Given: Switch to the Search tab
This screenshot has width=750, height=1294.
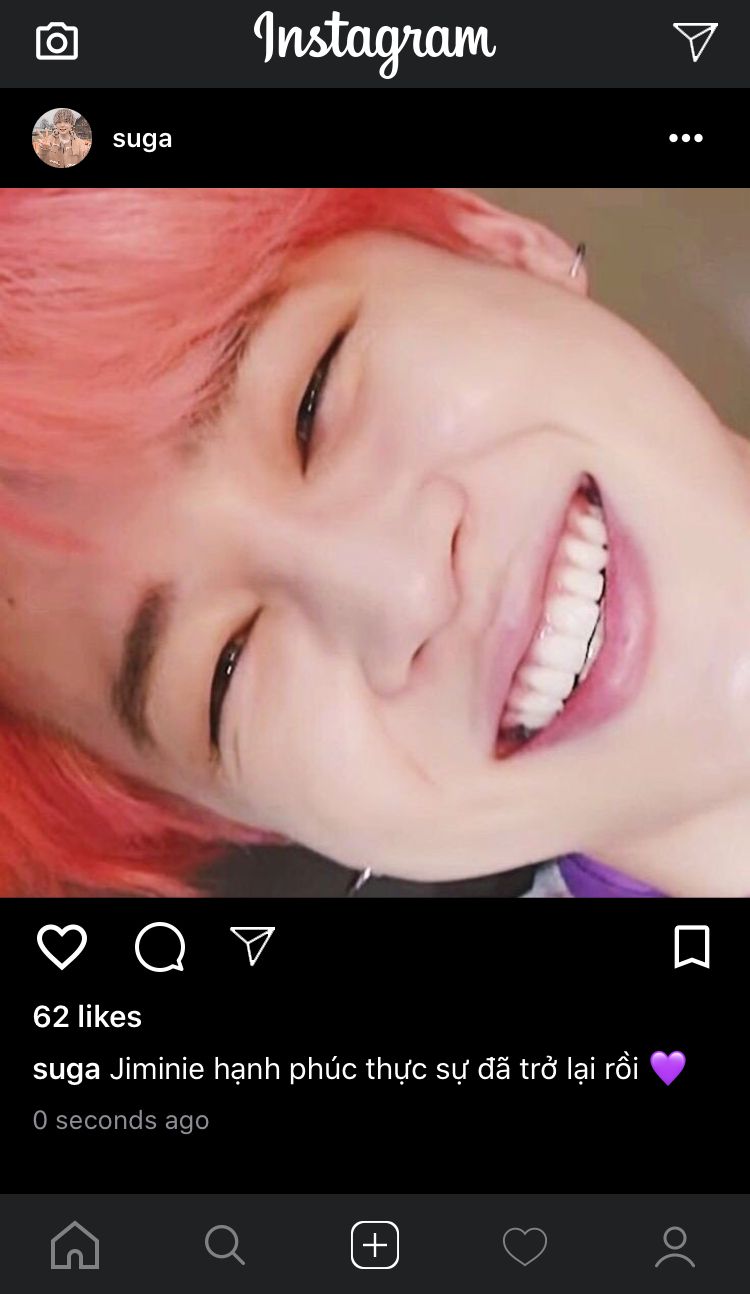Looking at the screenshot, I should tap(225, 1246).
